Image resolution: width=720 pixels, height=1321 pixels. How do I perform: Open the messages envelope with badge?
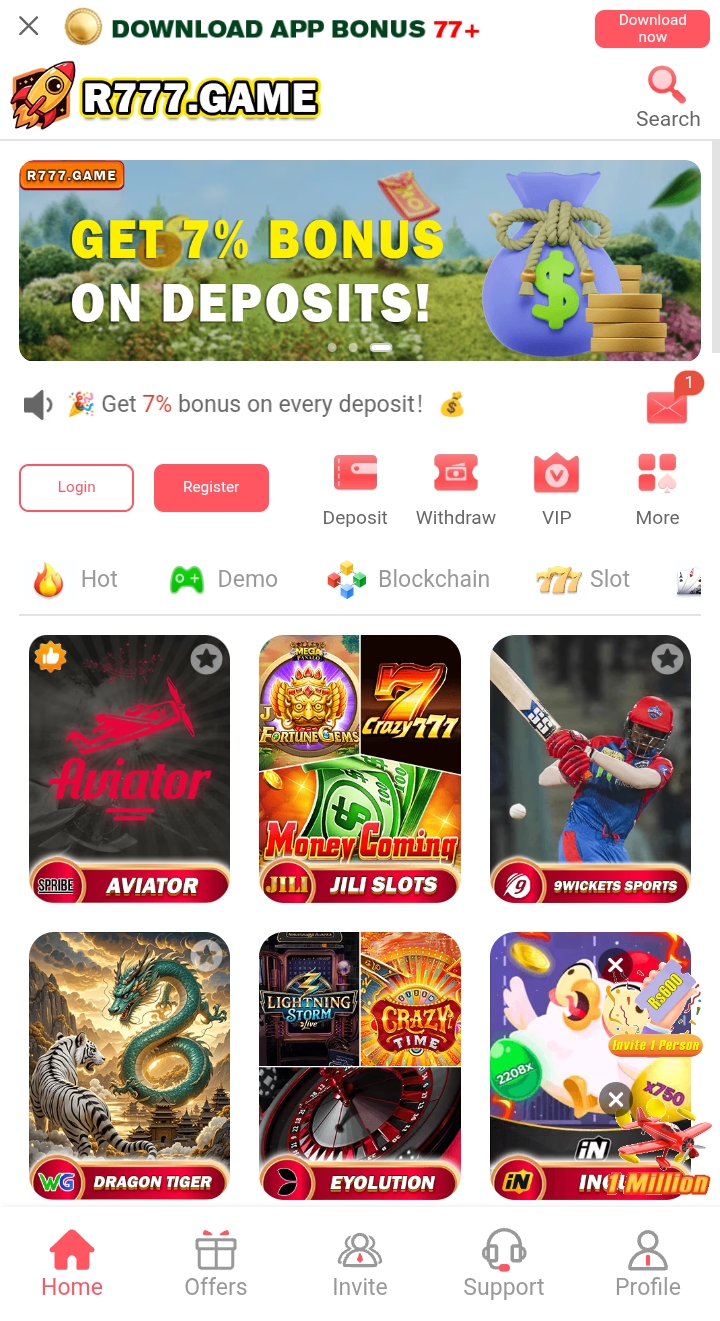coord(668,406)
